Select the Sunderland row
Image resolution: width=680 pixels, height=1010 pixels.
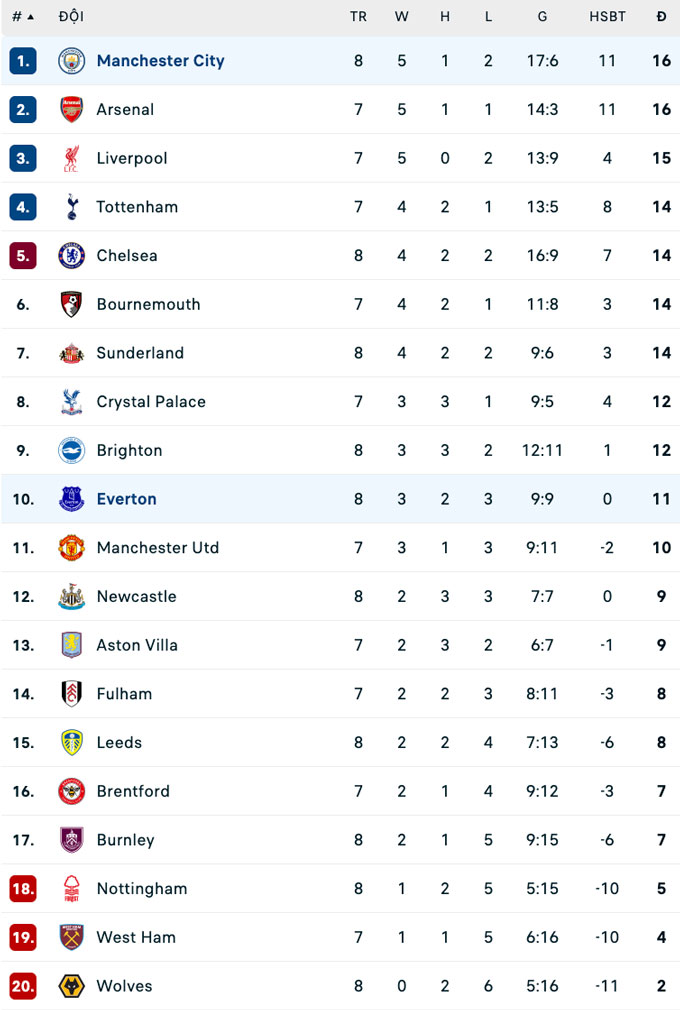point(140,353)
